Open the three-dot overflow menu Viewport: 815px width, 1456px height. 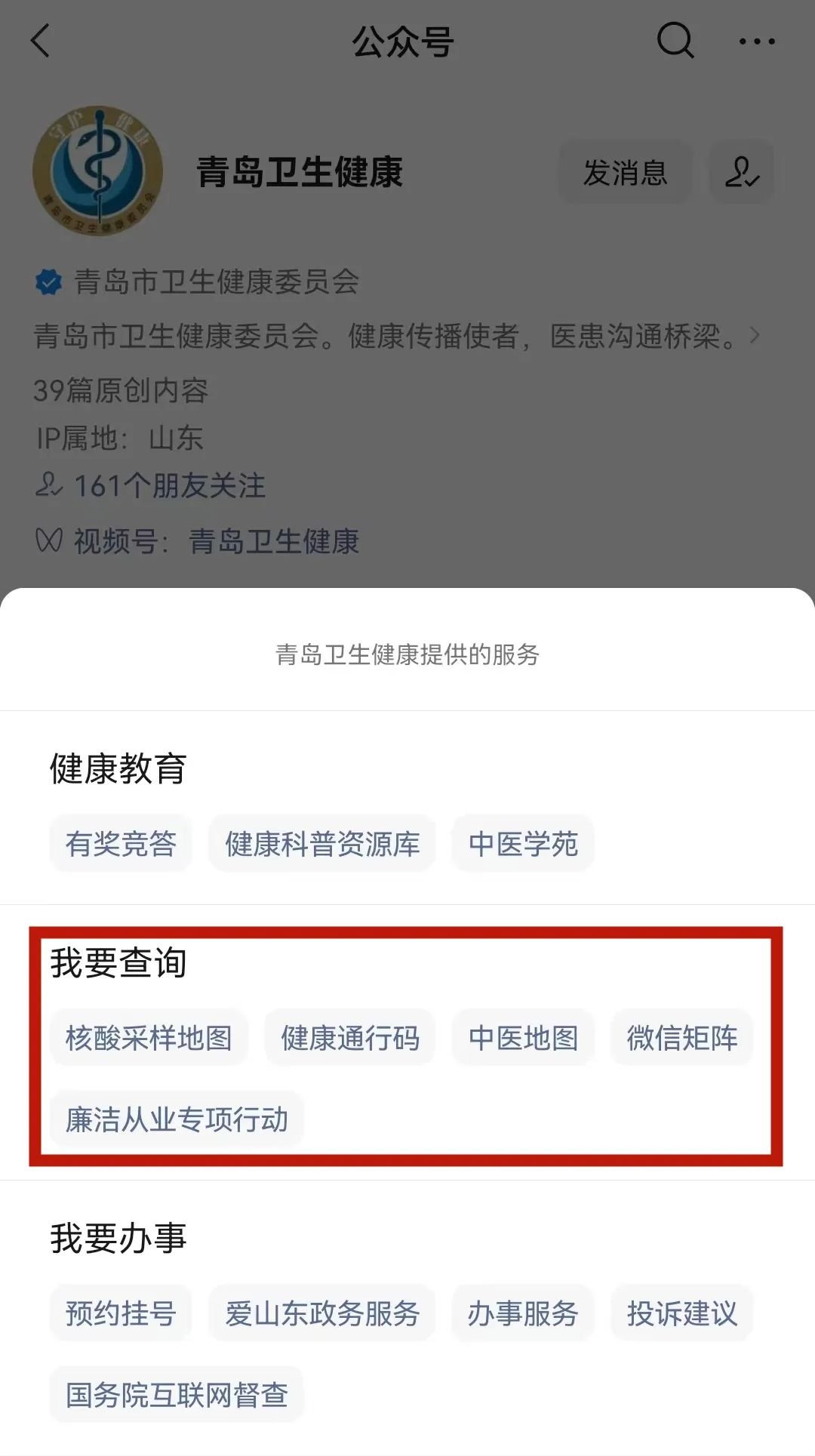coord(756,42)
